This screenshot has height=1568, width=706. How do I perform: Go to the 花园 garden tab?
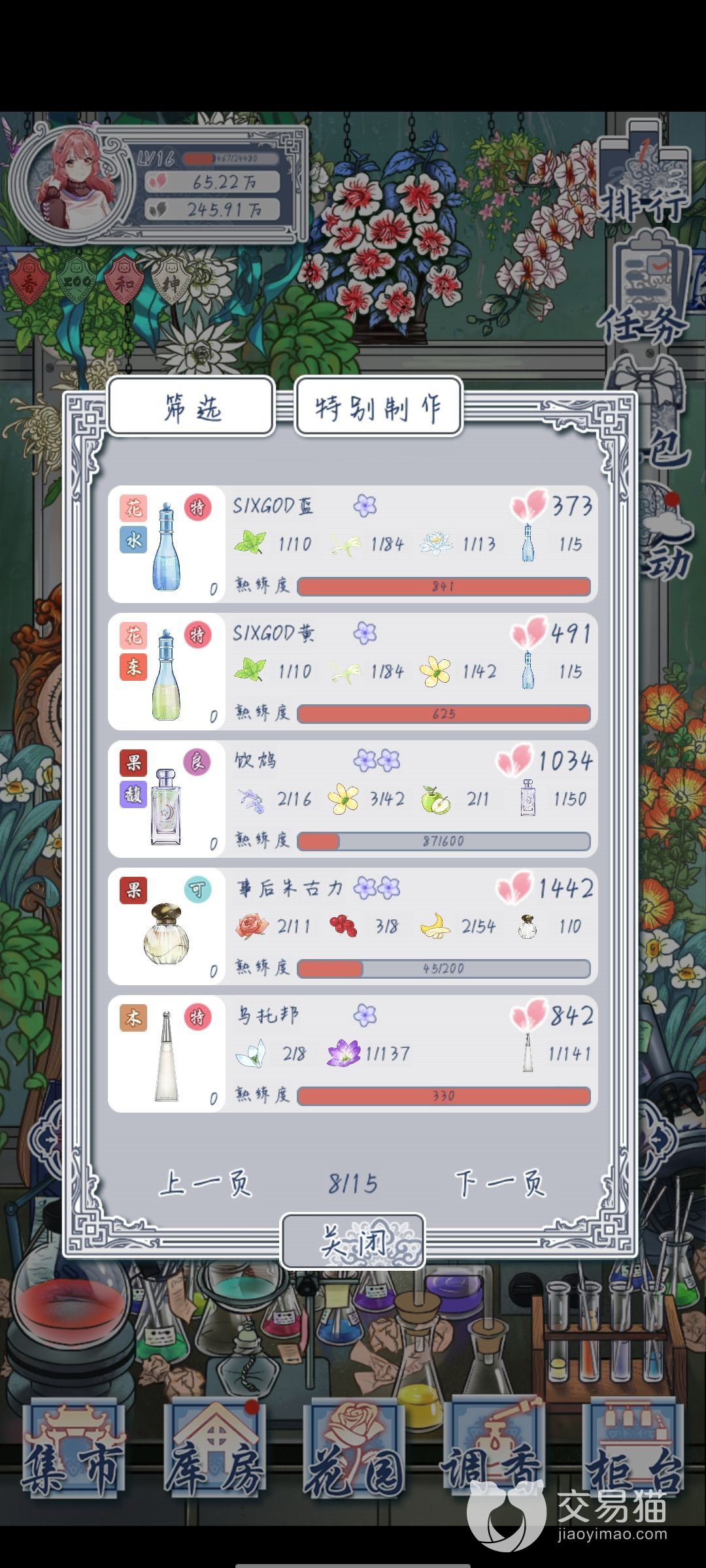click(x=354, y=1449)
